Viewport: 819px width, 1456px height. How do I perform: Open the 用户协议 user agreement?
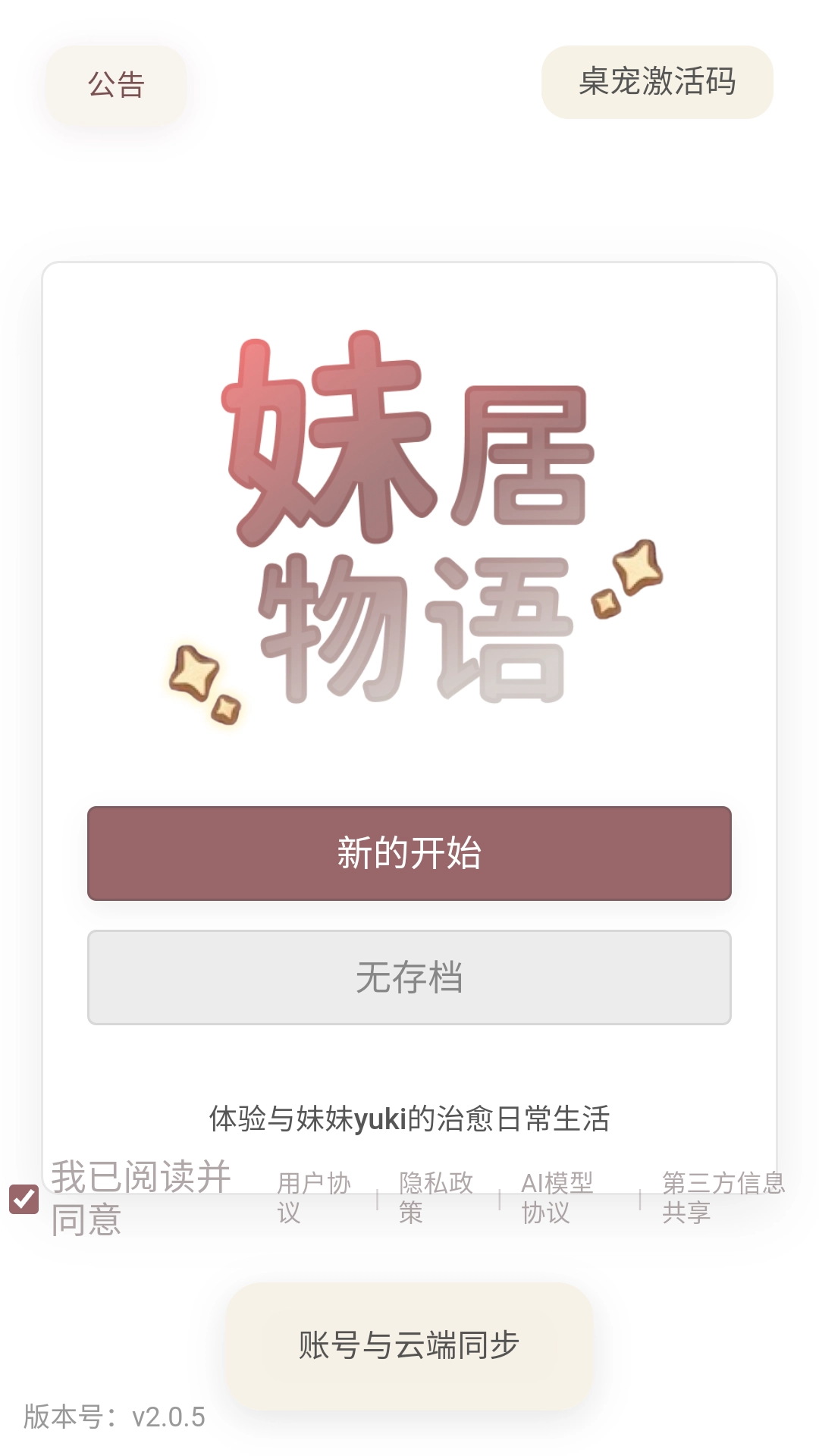pos(312,1197)
